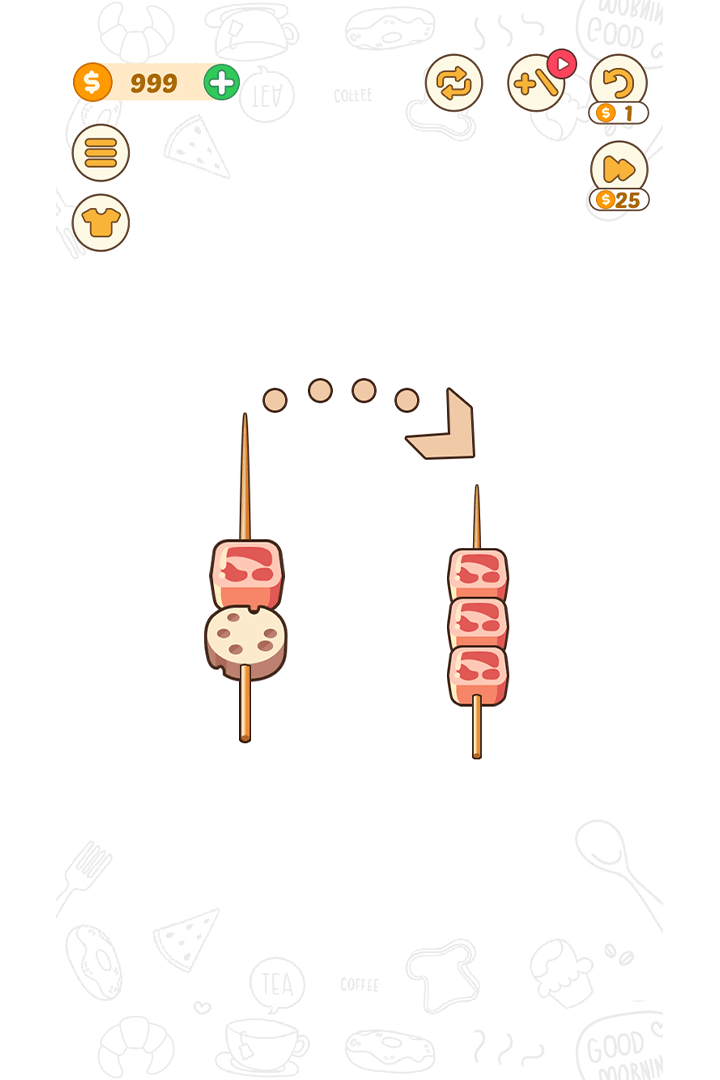This screenshot has height=1080, width=720.
Task: Activate the fast-forward skip icon
Action: (x=619, y=168)
